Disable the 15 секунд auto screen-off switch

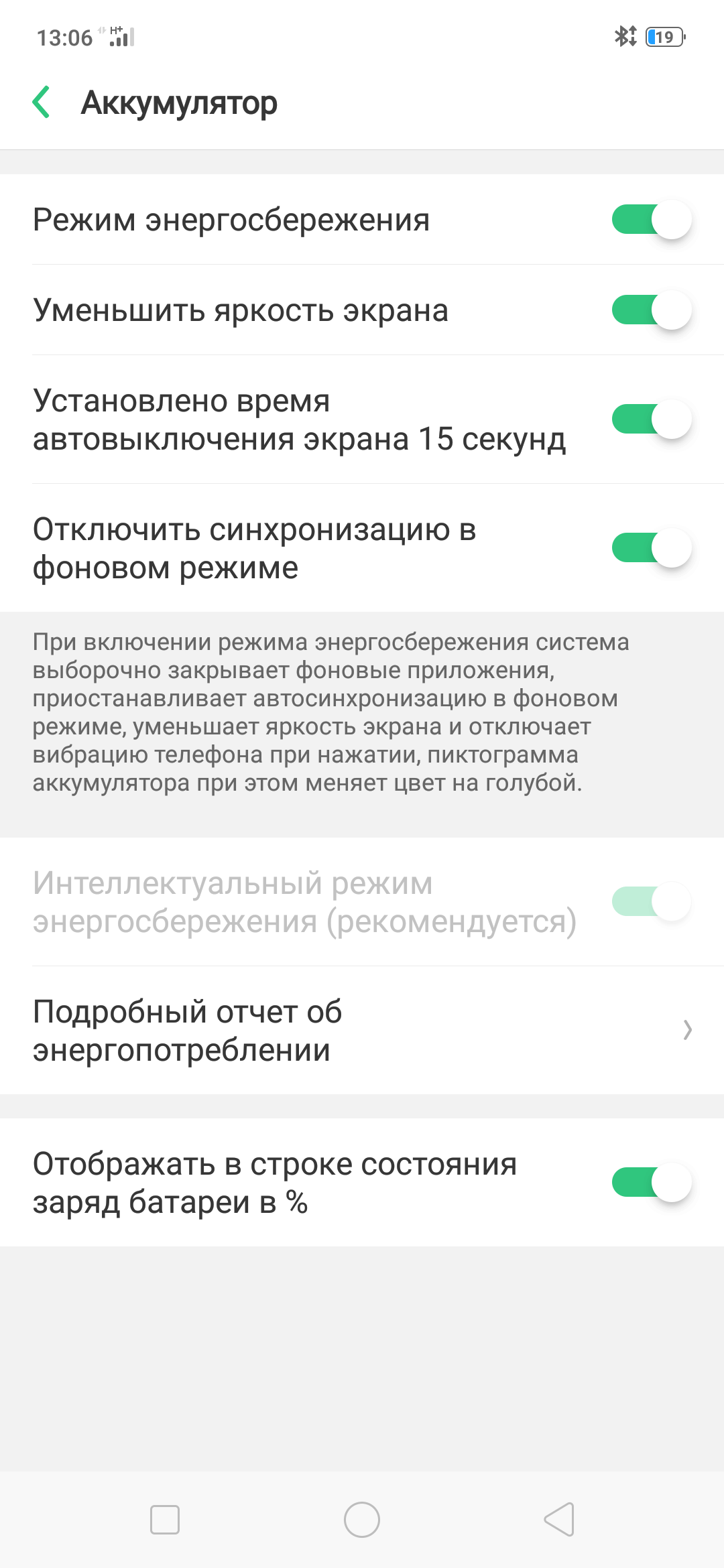pos(652,419)
